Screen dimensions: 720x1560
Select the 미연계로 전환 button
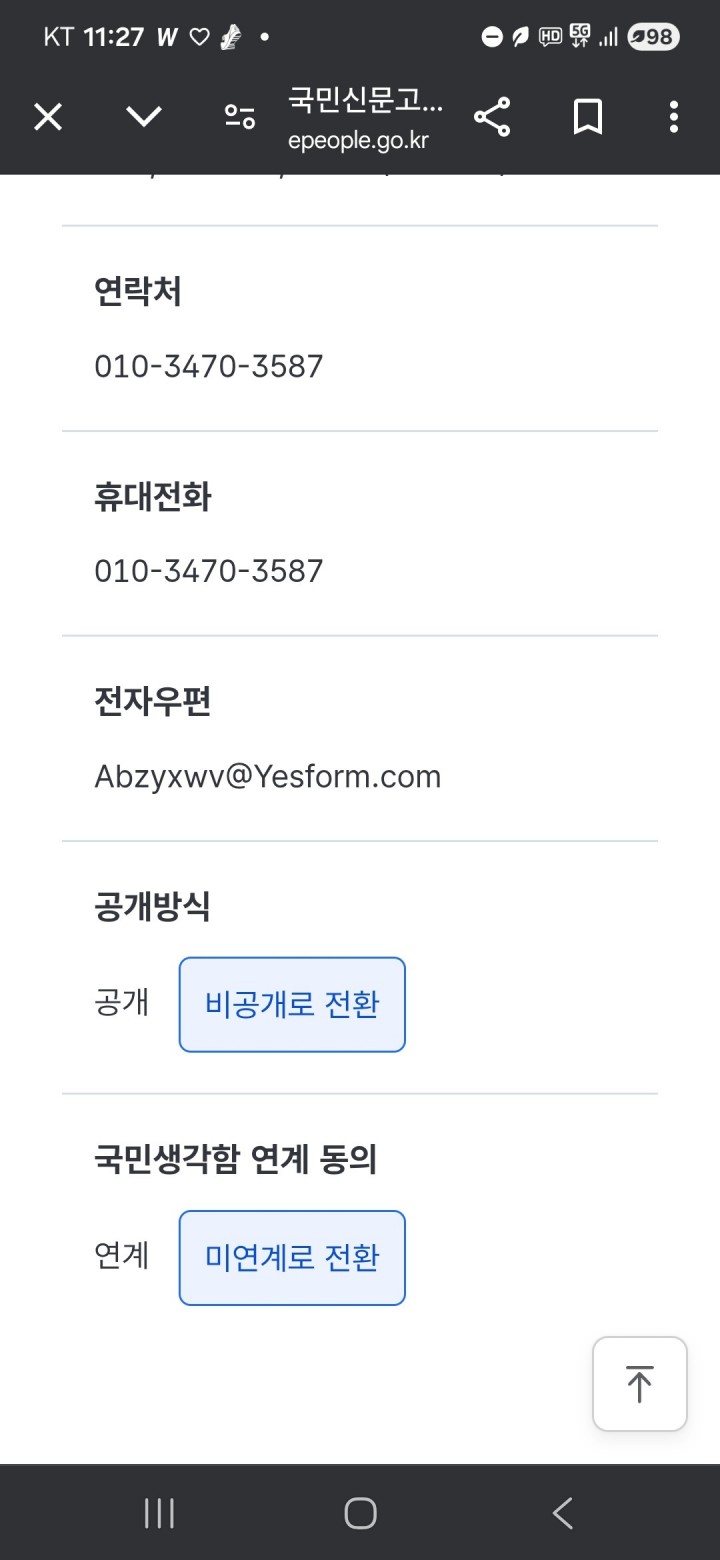(x=292, y=1258)
